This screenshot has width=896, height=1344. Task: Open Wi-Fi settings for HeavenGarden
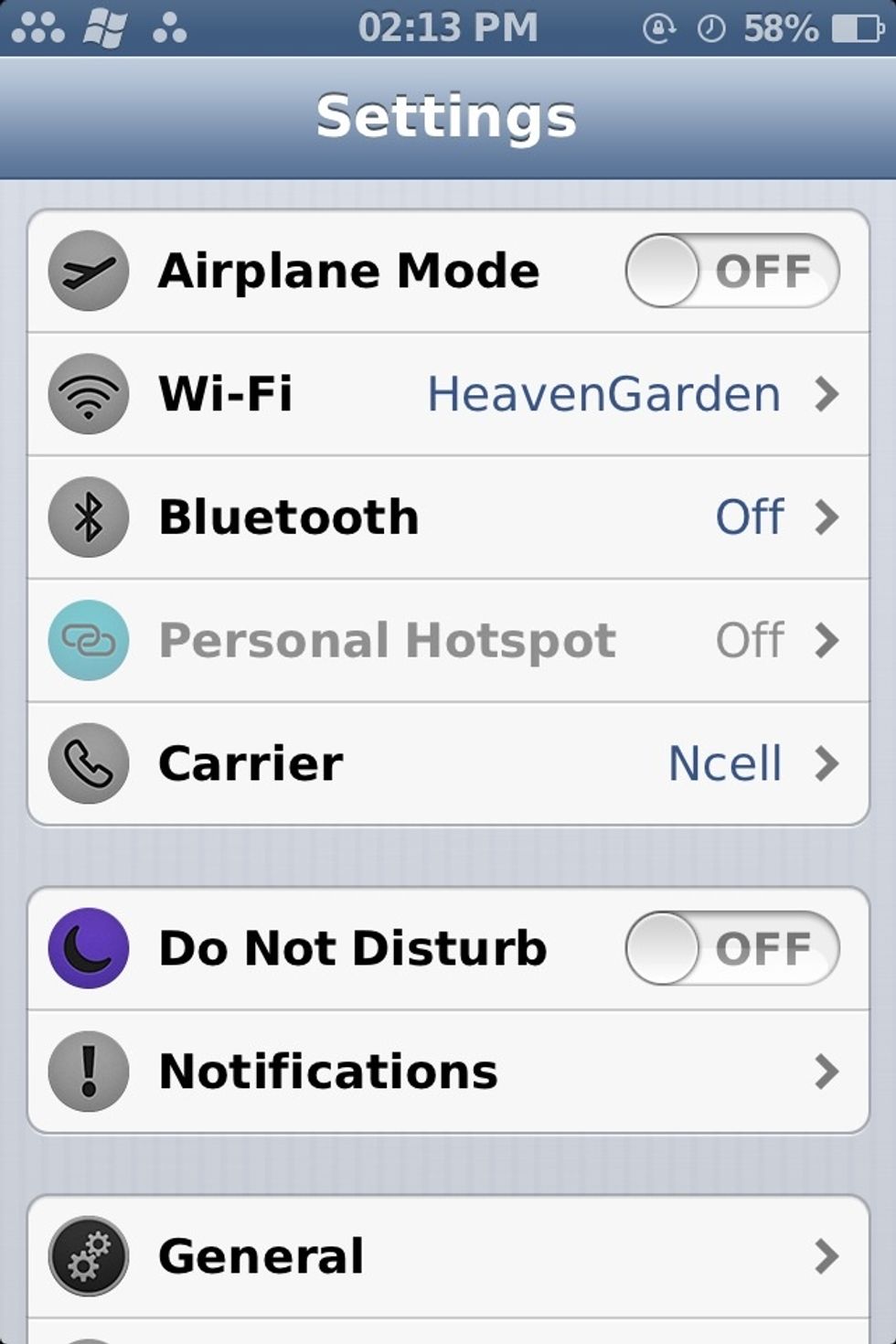click(448, 394)
